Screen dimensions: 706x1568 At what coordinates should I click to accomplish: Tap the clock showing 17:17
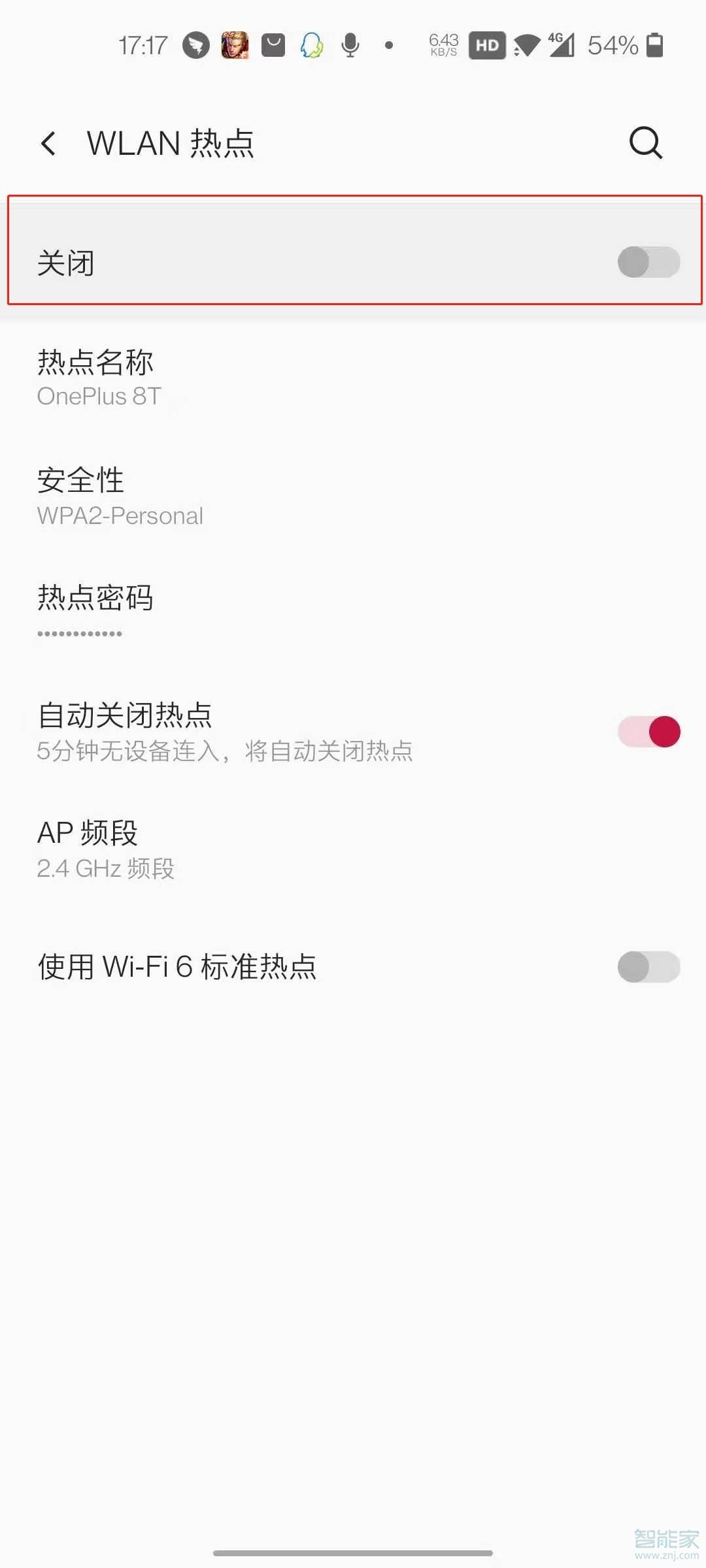(145, 45)
